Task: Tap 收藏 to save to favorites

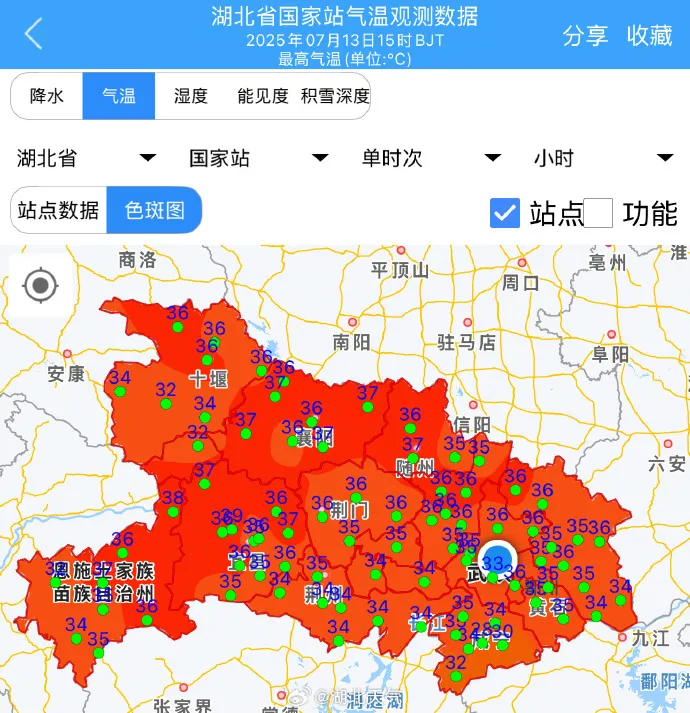Action: [x=649, y=35]
